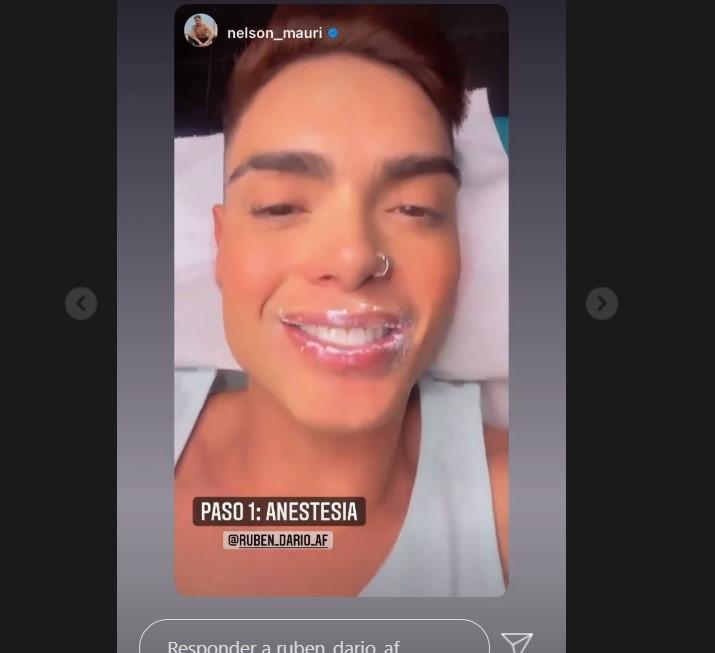Tap the @RUBEN_DARIO_AF mention tag

coord(277,540)
